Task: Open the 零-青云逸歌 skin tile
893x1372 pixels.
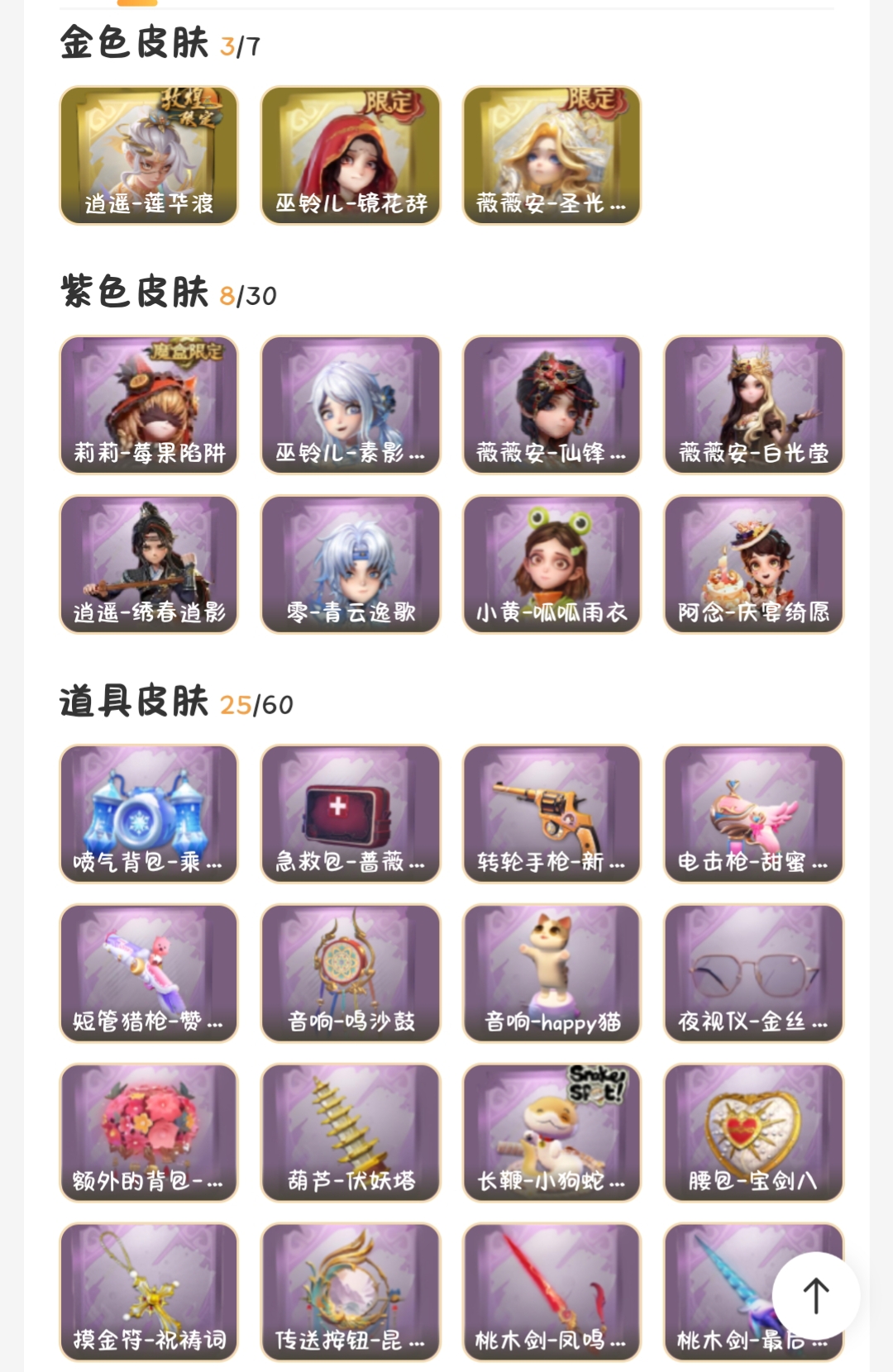Action: tap(351, 565)
